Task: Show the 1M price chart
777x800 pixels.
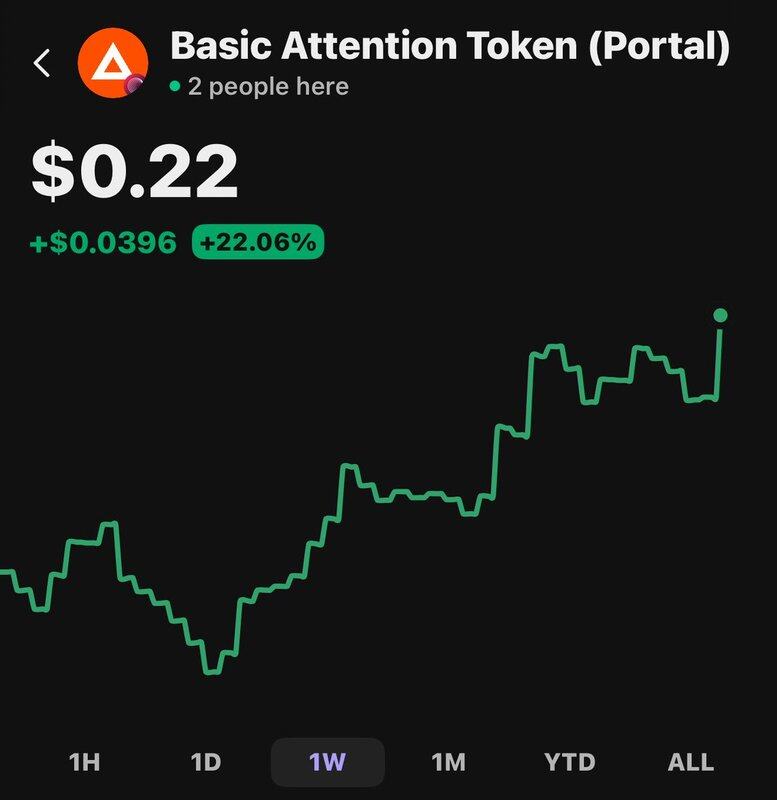Action: point(448,762)
